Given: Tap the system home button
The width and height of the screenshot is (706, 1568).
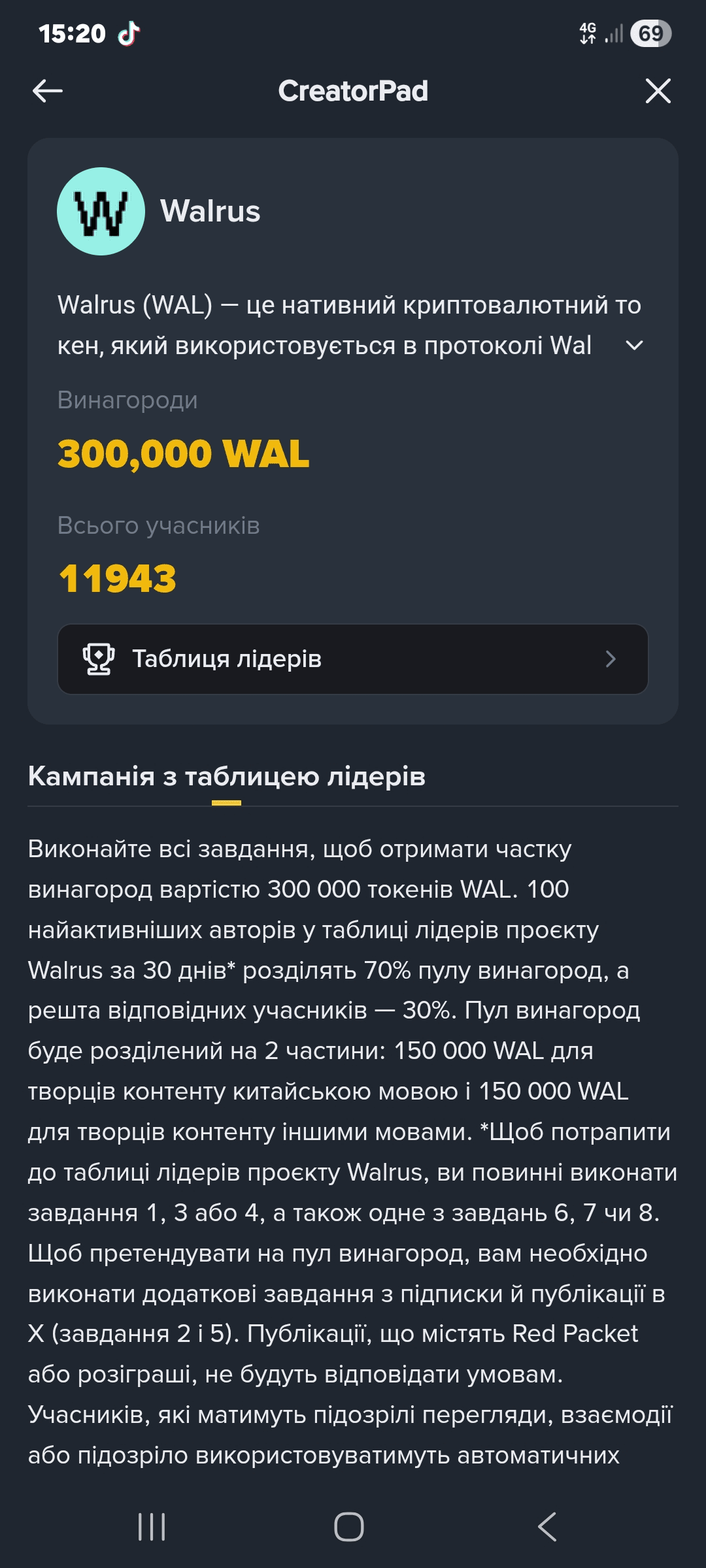Looking at the screenshot, I should click(349, 1527).
